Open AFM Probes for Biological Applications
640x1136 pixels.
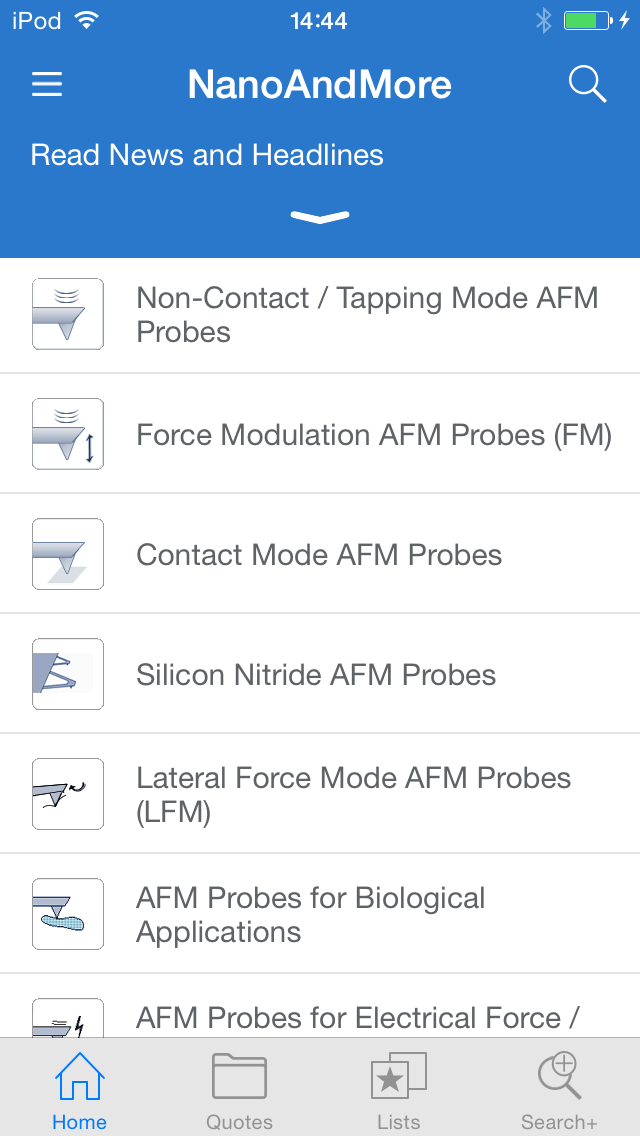320,914
